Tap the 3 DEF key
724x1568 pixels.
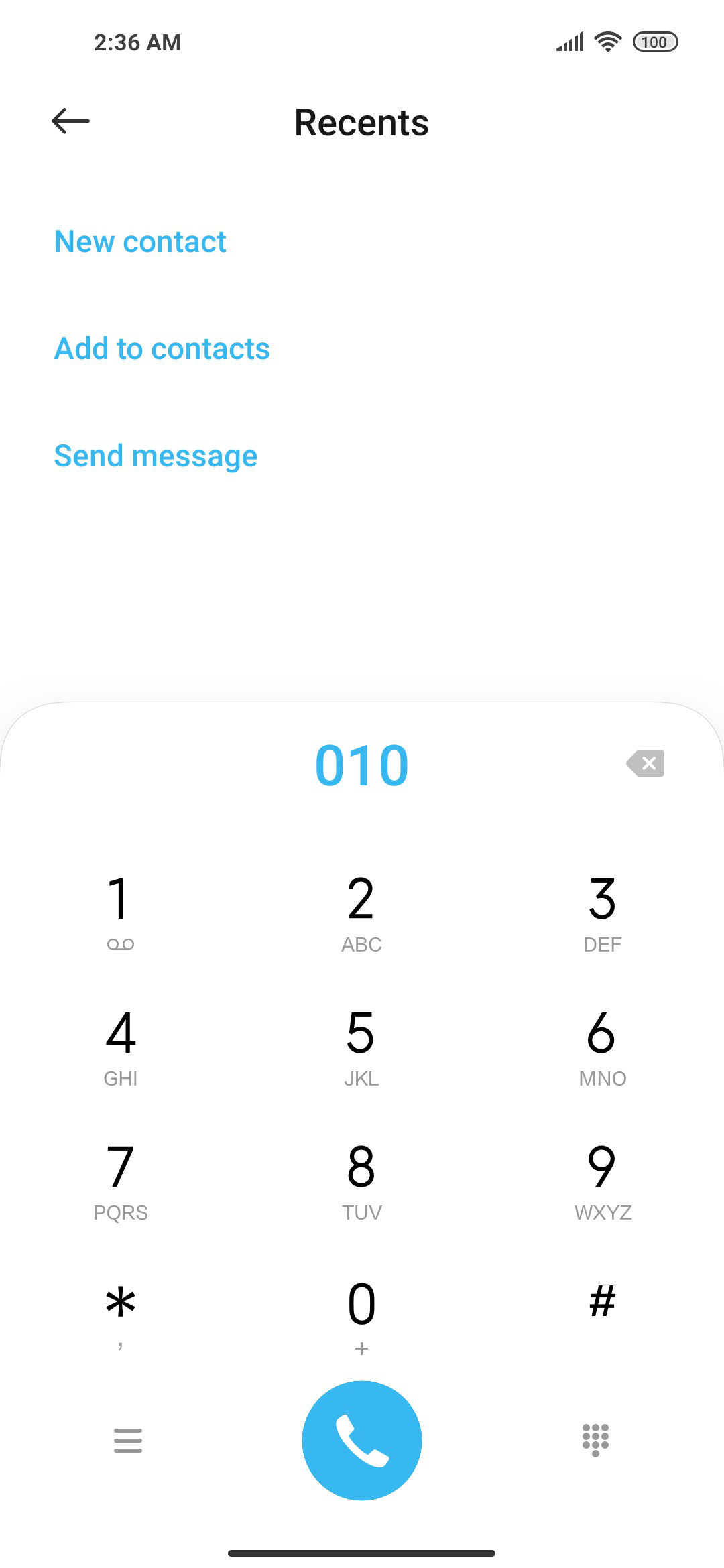point(602,913)
